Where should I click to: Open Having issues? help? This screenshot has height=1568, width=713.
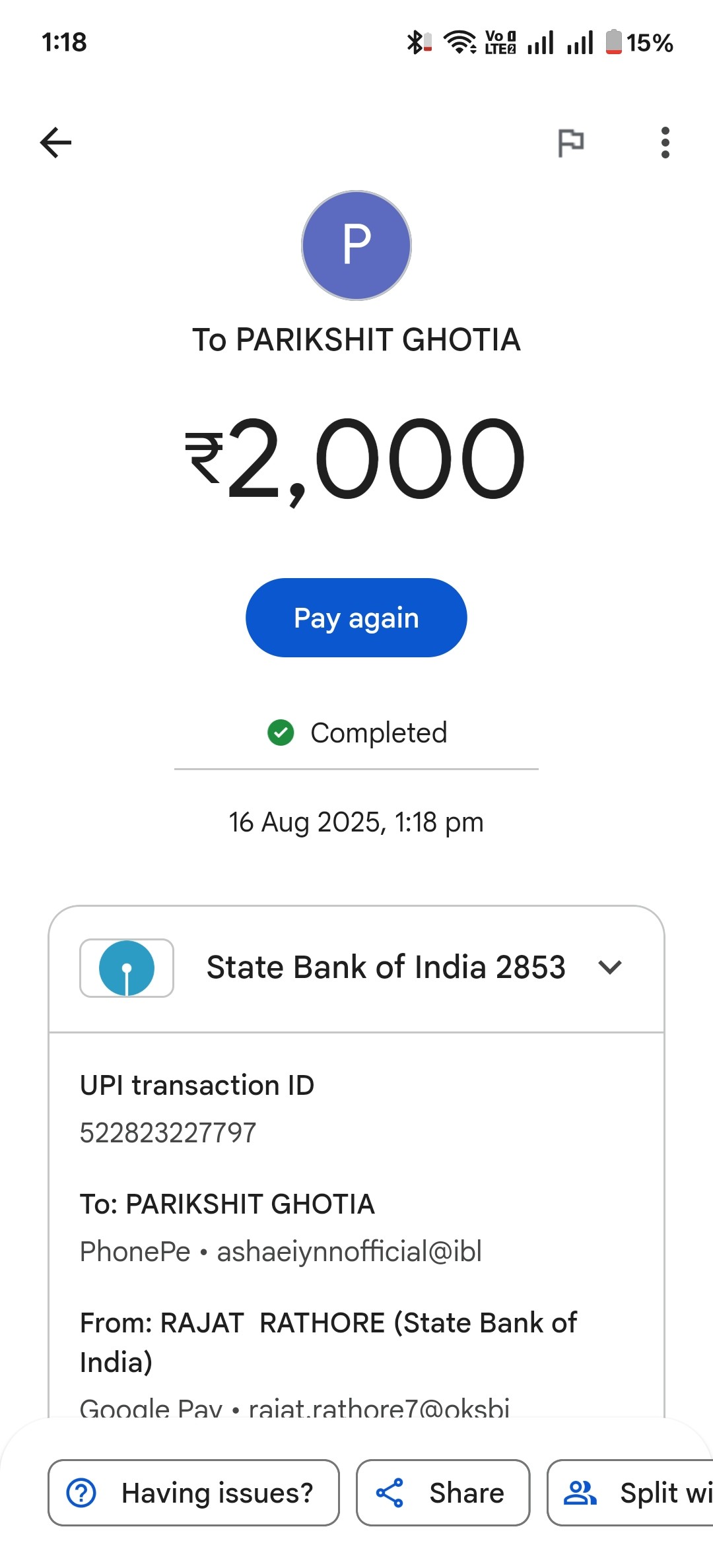point(193,1493)
